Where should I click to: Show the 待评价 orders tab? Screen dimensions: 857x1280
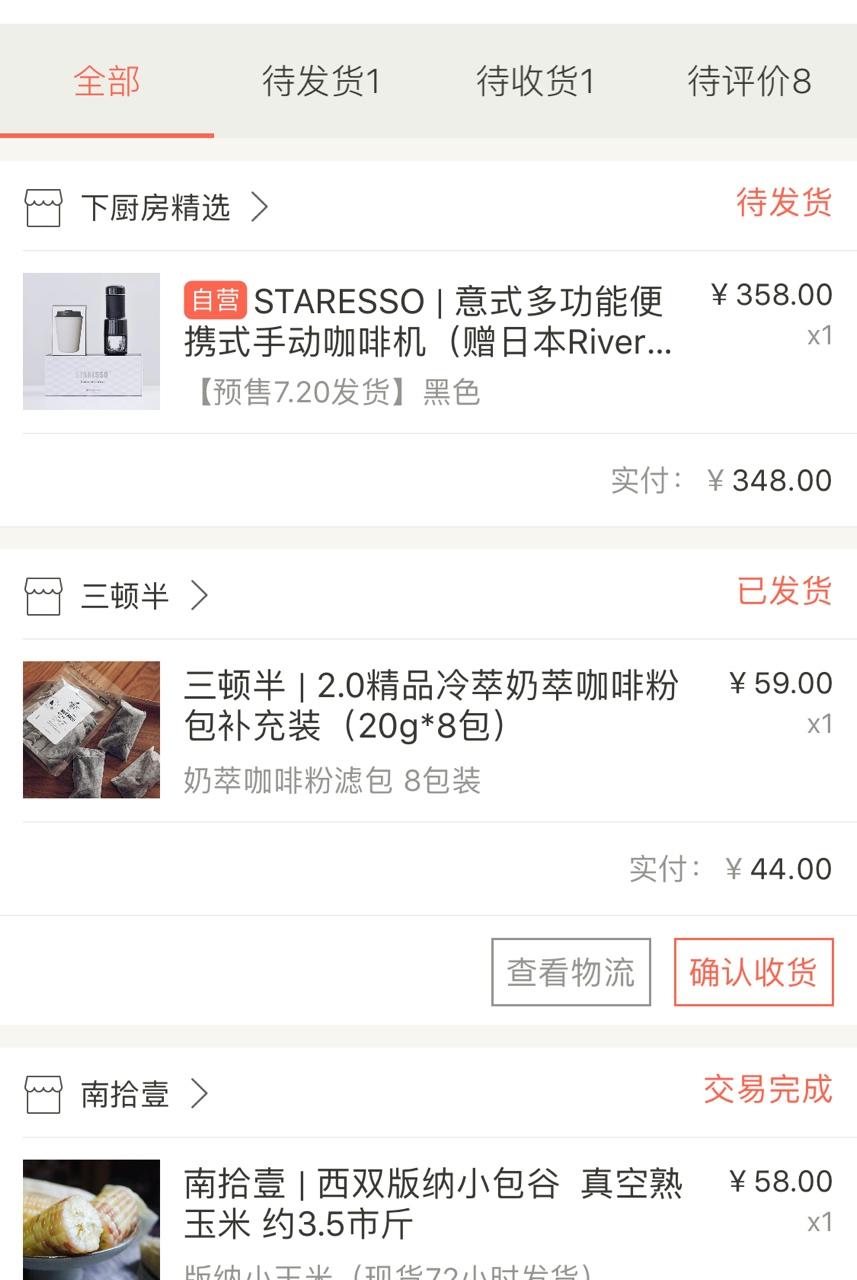[749, 81]
